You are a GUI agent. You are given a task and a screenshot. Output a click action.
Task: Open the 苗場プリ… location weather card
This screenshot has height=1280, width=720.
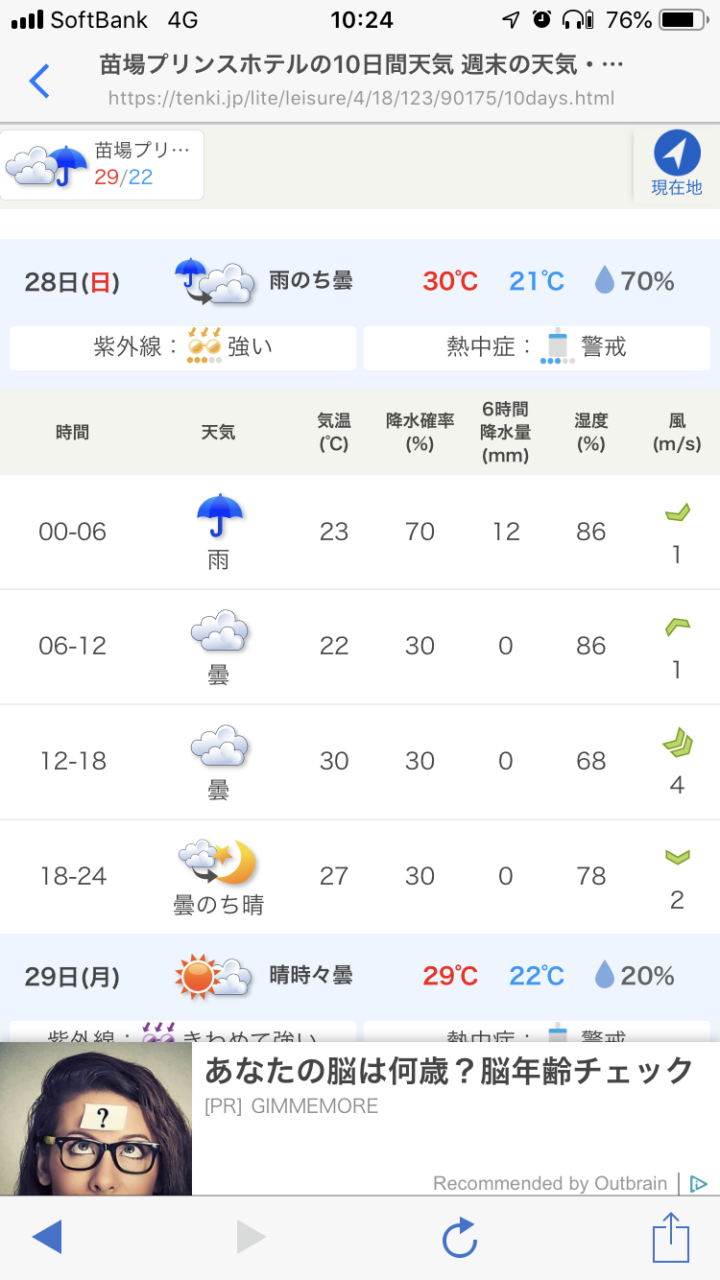102,165
